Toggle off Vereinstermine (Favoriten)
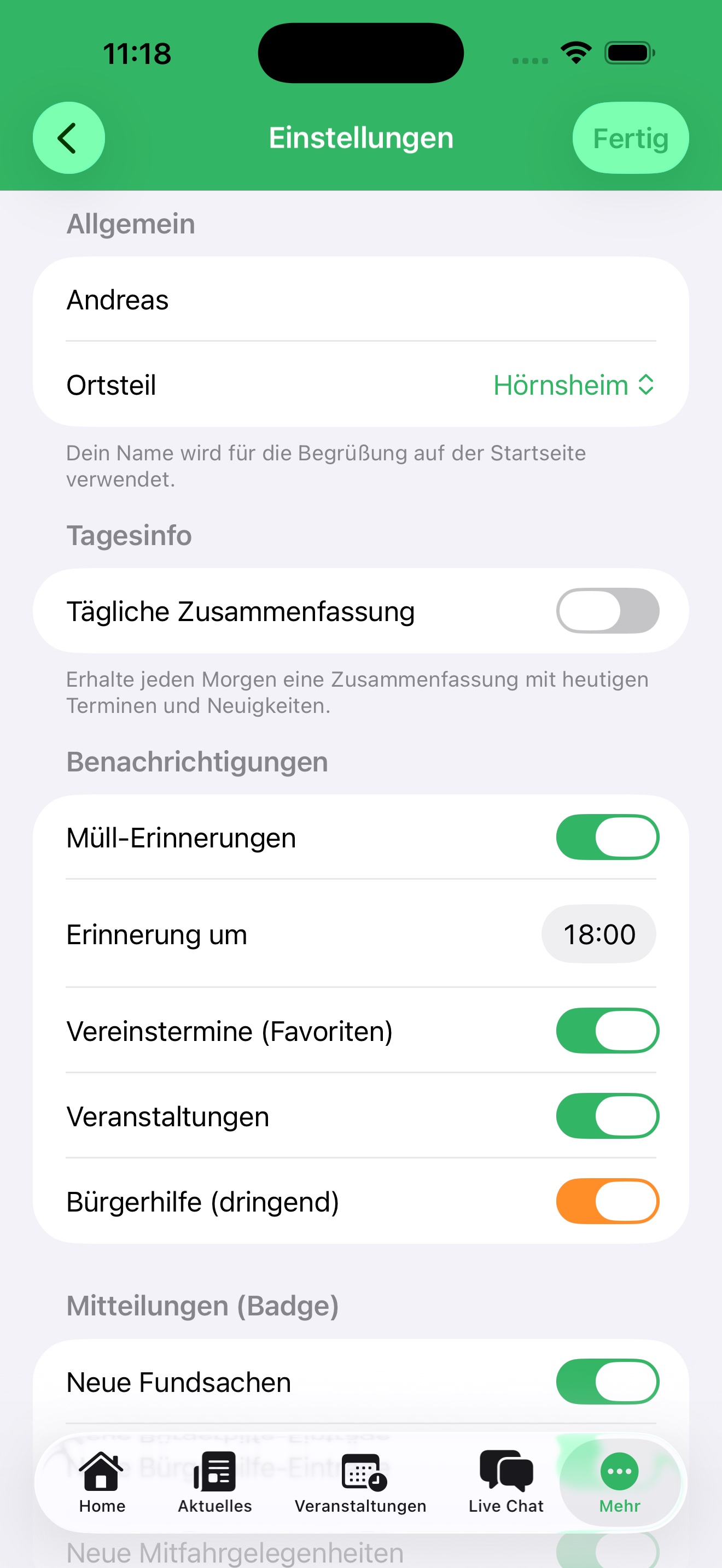The width and height of the screenshot is (722, 1568). tap(607, 1031)
